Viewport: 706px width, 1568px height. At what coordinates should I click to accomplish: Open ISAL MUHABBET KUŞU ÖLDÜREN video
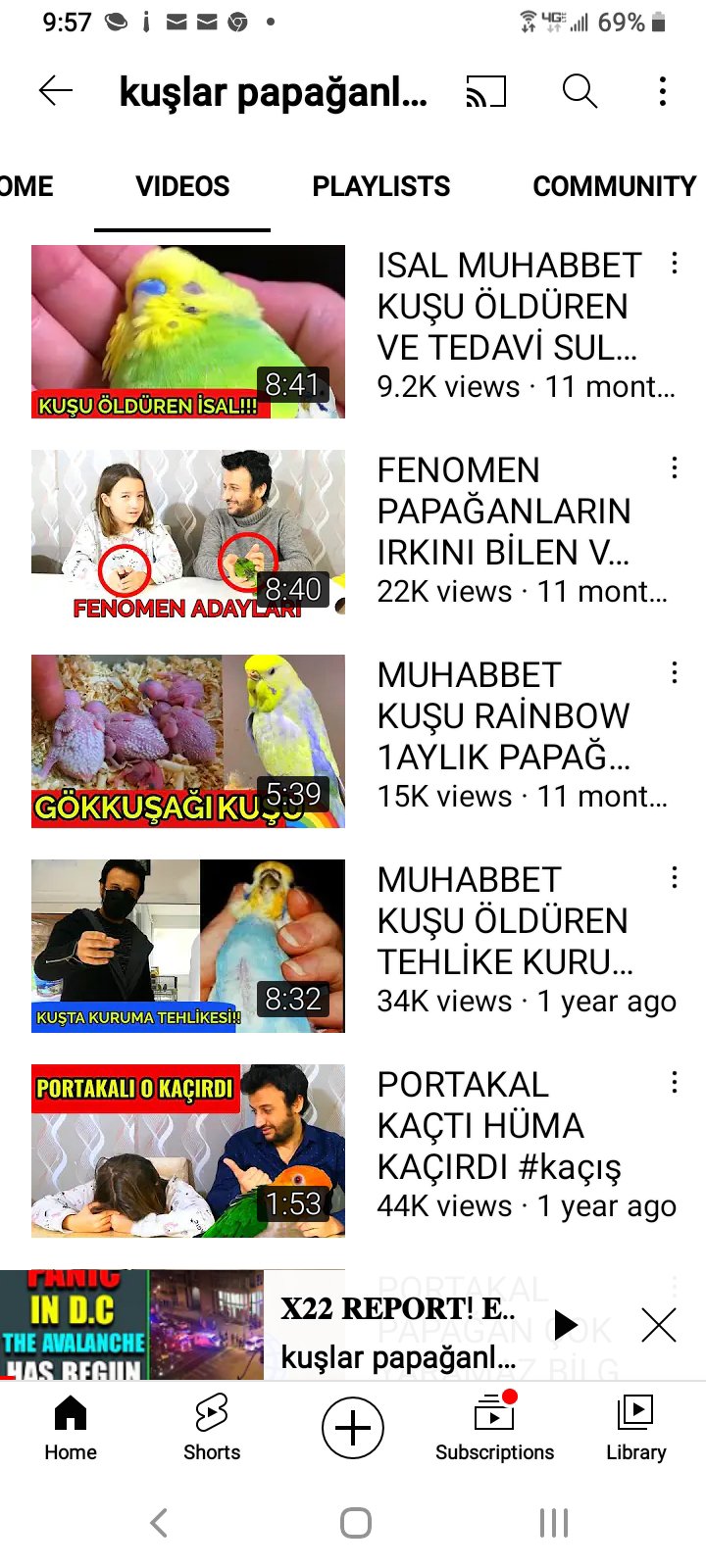(x=188, y=331)
